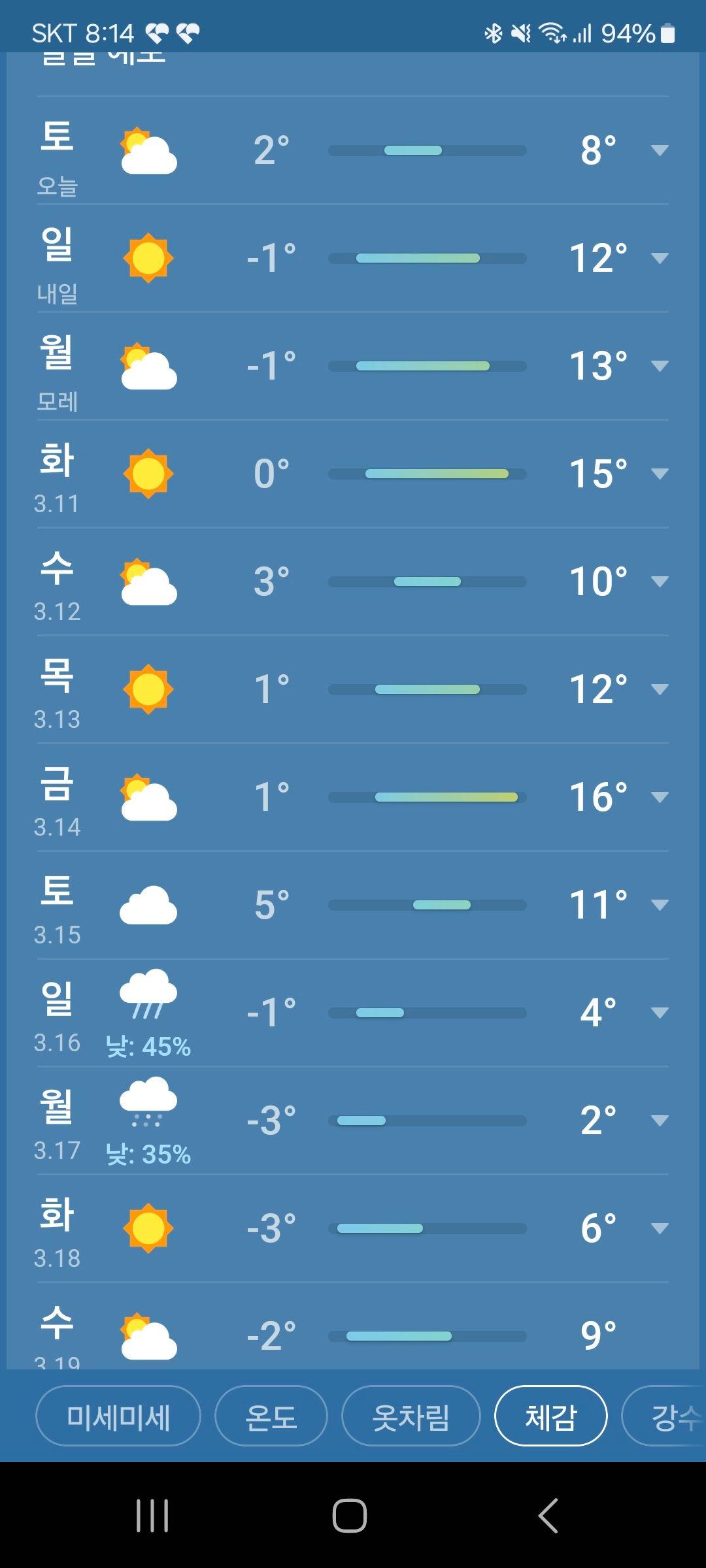The height and width of the screenshot is (1568, 706).
Task: Expand today's 토 오늘 forecast row
Action: tap(660, 150)
